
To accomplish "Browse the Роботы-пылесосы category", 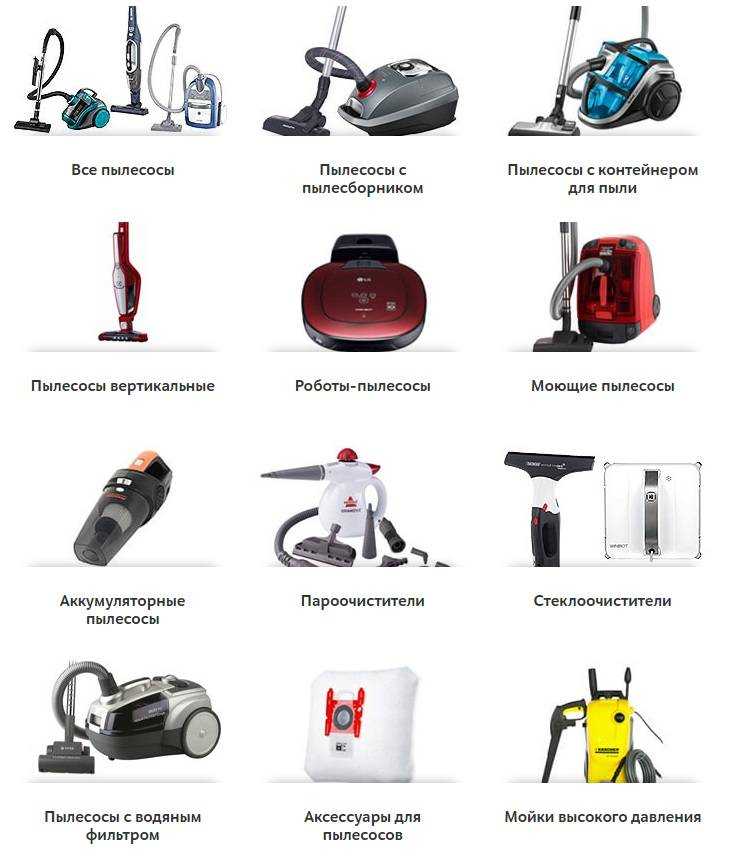I will tap(363, 386).
